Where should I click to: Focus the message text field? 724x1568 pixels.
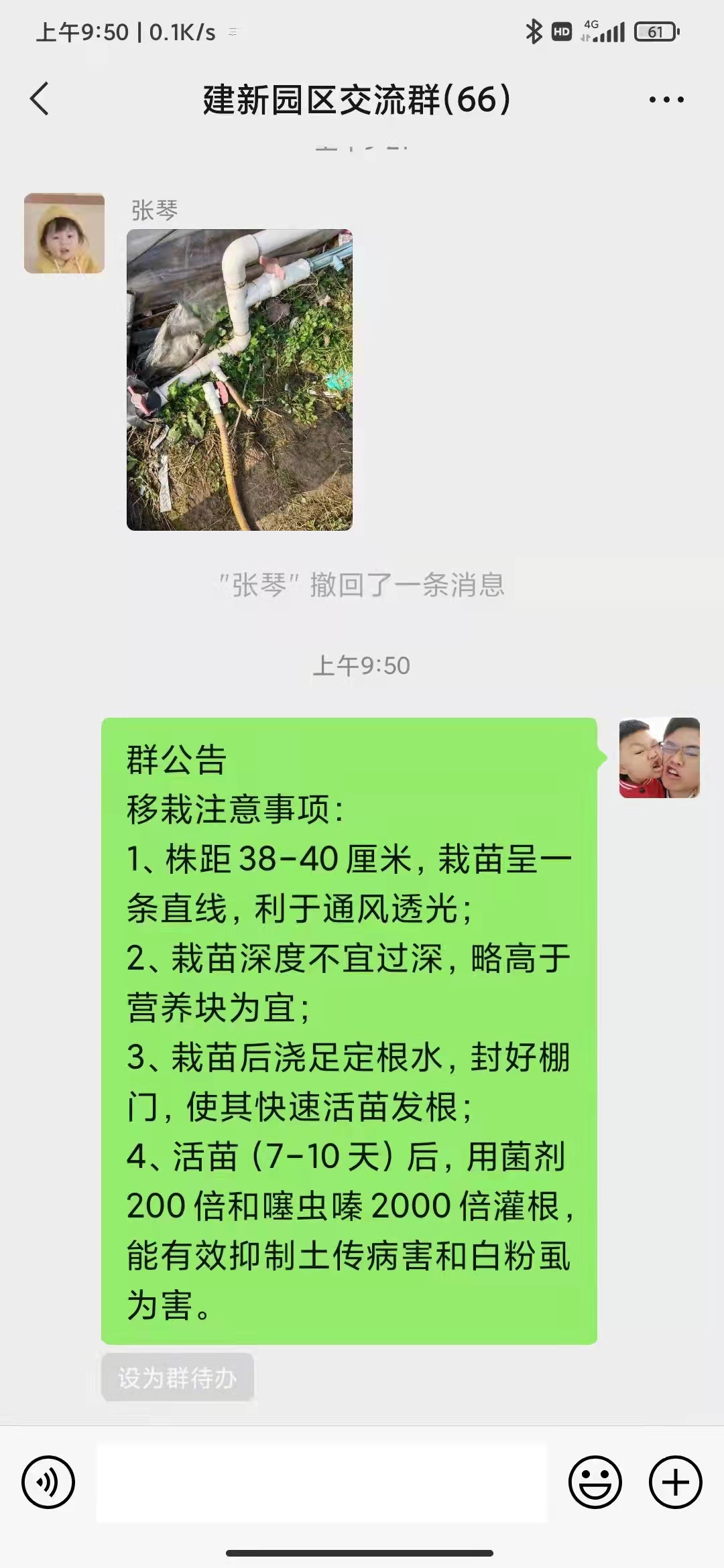click(322, 1482)
